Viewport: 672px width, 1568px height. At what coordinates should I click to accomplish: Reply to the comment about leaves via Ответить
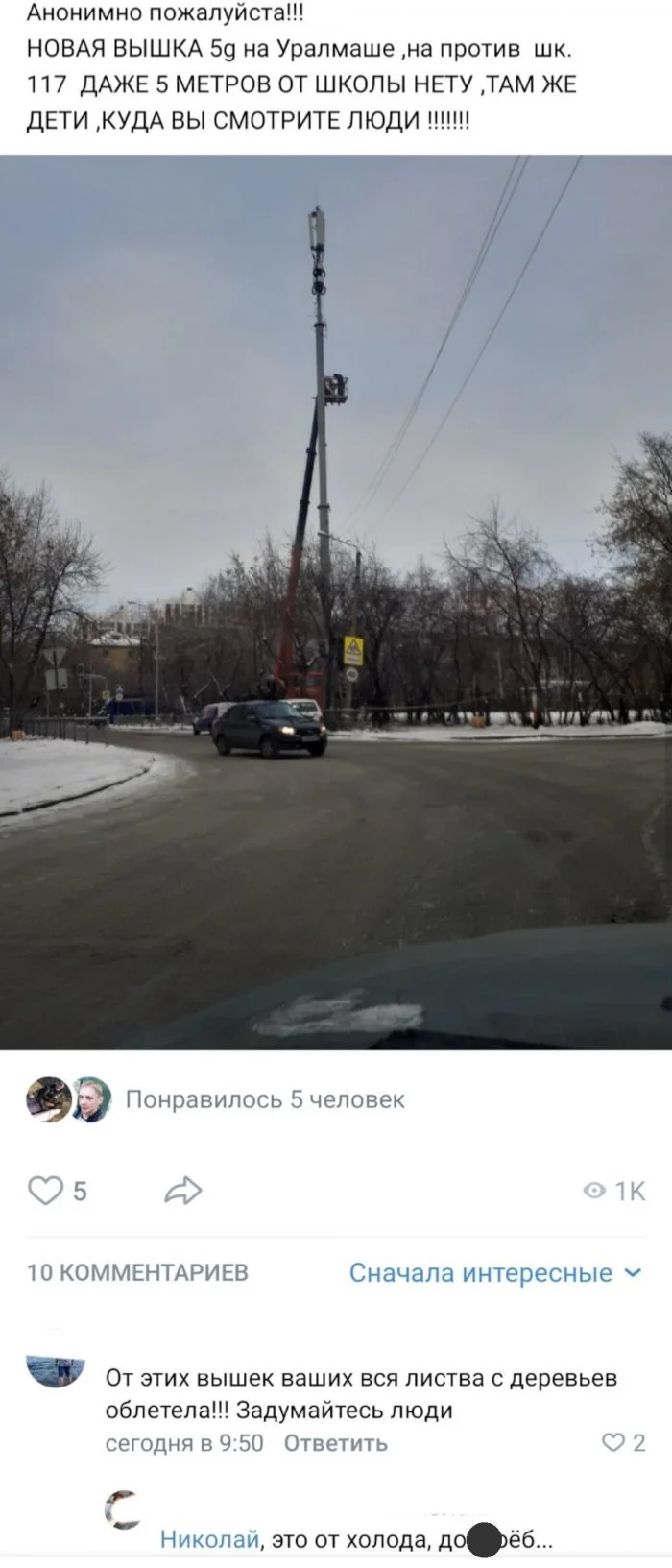pyautogui.click(x=336, y=1443)
